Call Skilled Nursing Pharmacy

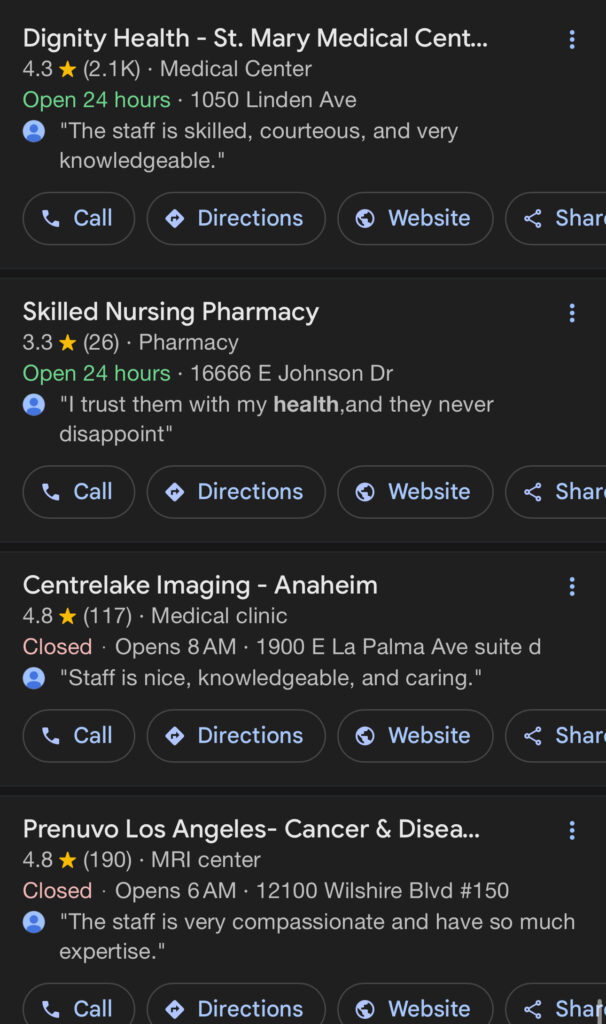78,492
